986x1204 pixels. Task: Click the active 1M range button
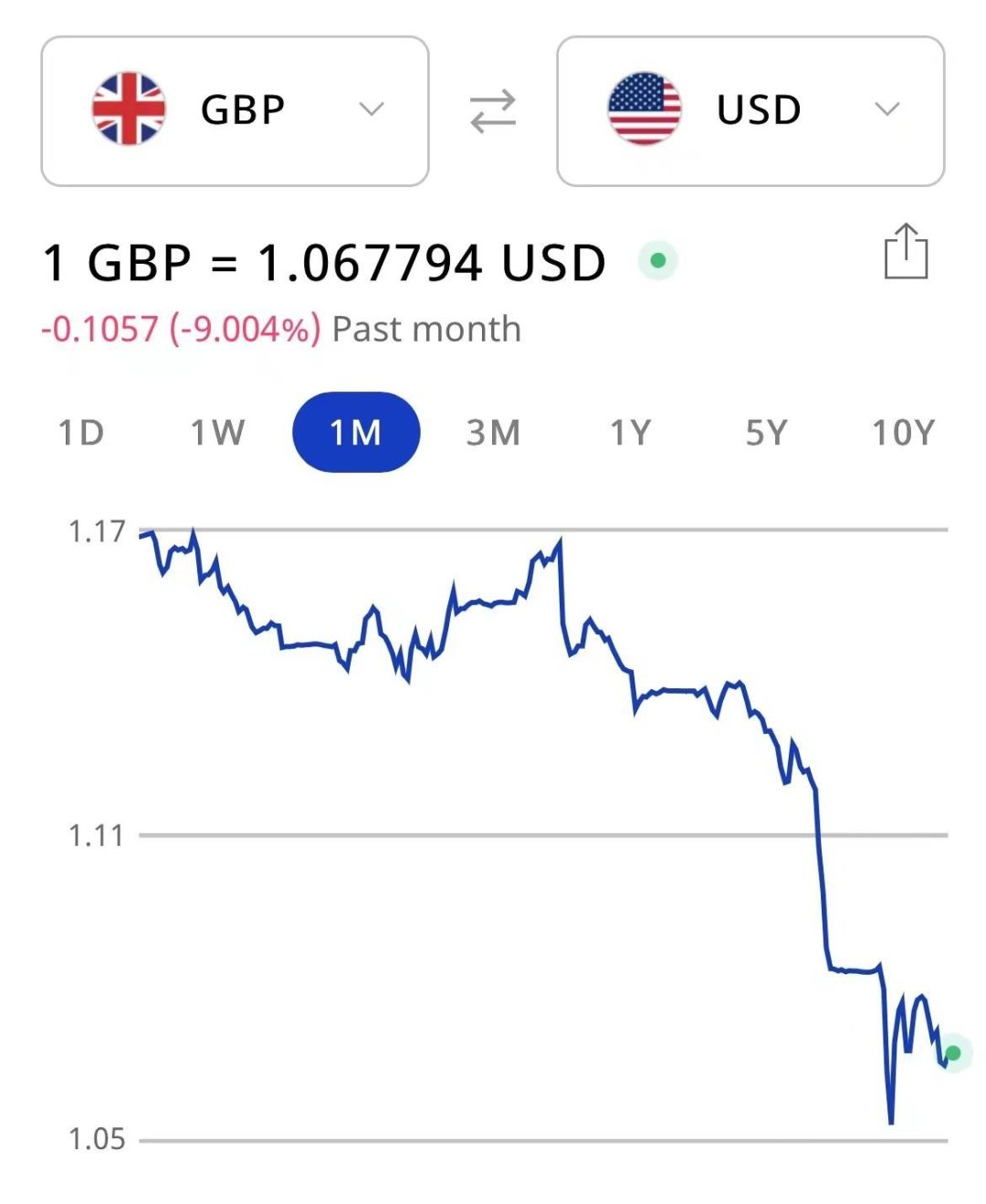tap(356, 433)
